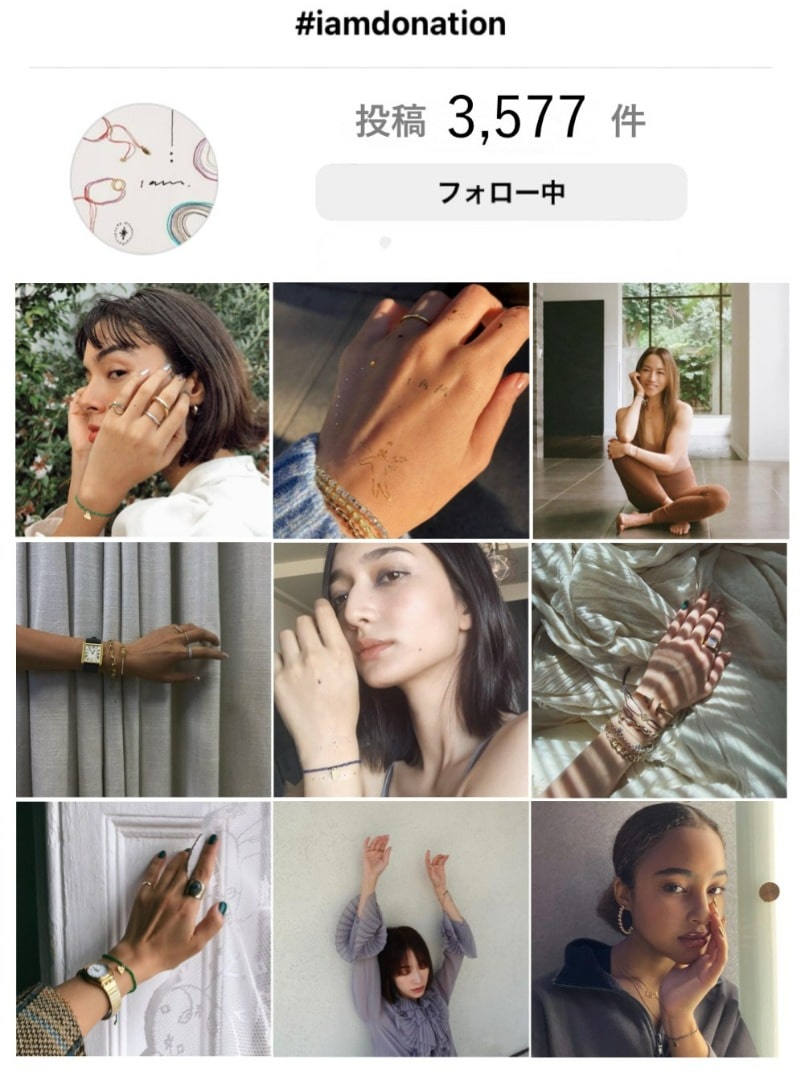View the close-up post of the woman in a blue camisole
Screen dimensions: 802x1080
coord(401,669)
